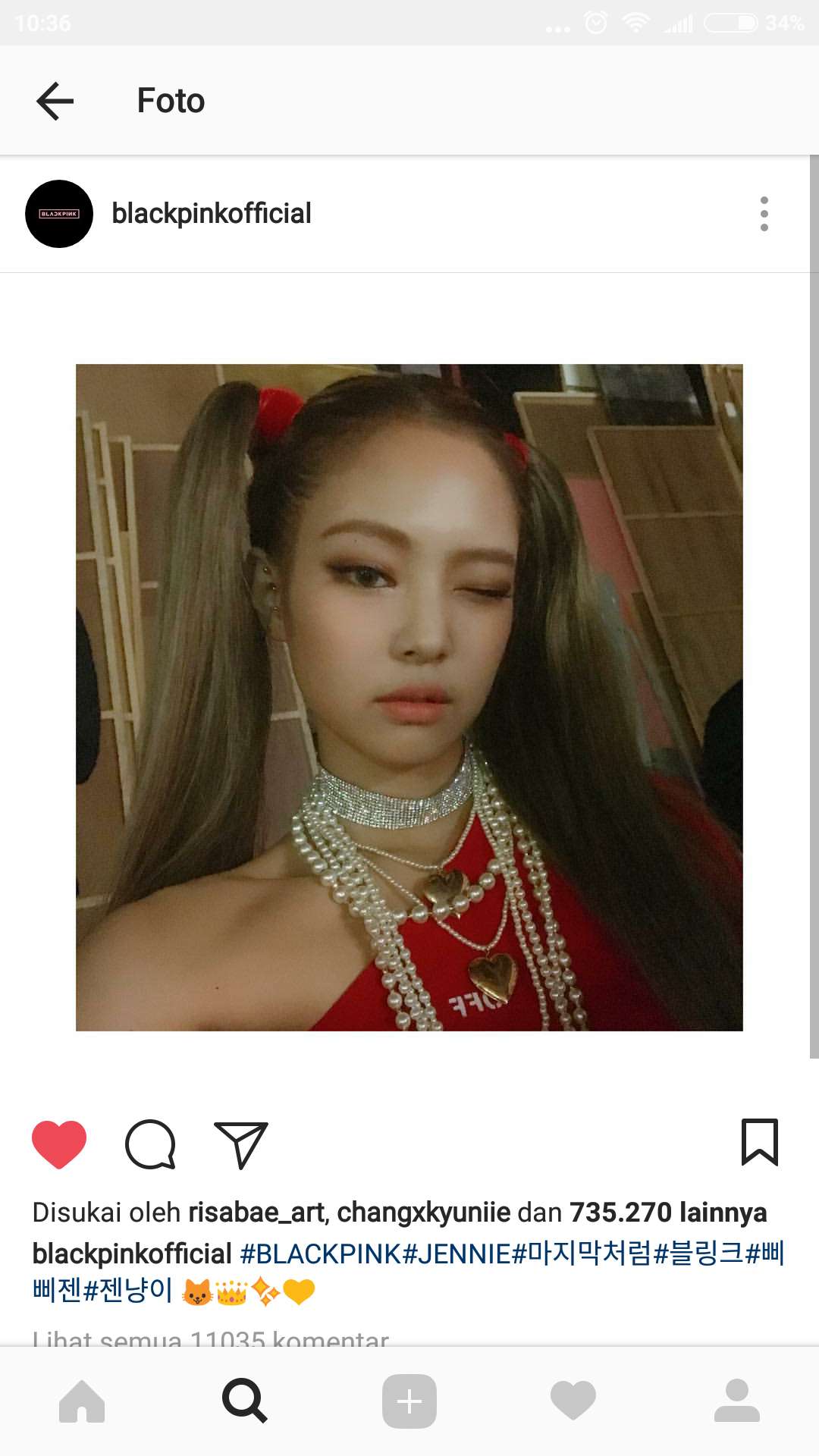This screenshot has width=819, height=1456.
Task: Bookmark this post
Action: click(x=759, y=1142)
